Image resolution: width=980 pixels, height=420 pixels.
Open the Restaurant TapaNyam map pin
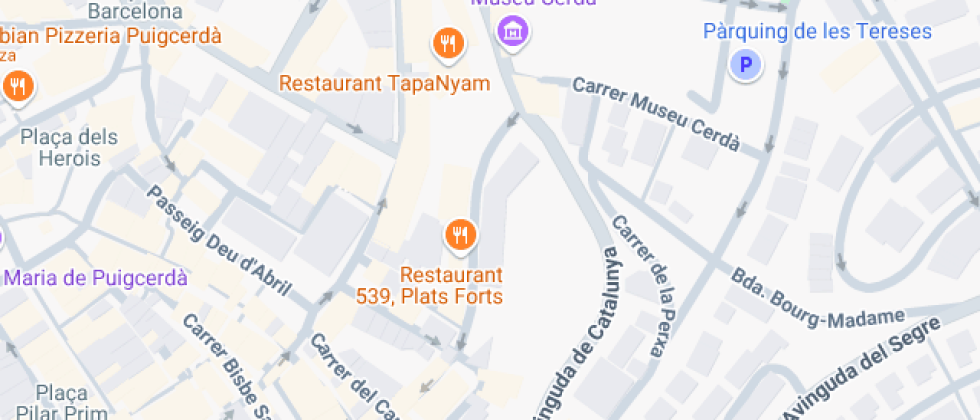pyautogui.click(x=448, y=44)
